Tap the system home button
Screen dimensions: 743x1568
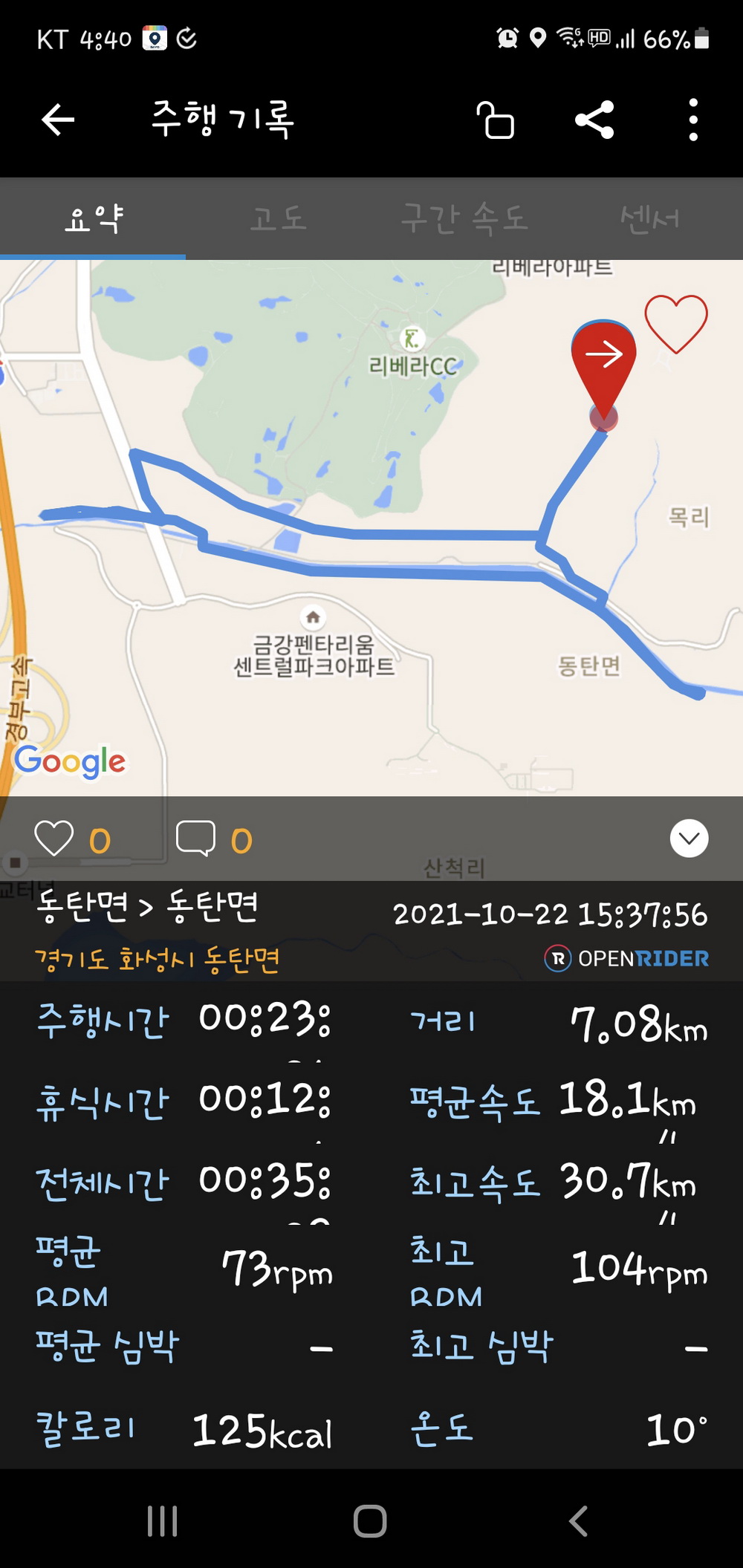(370, 1520)
